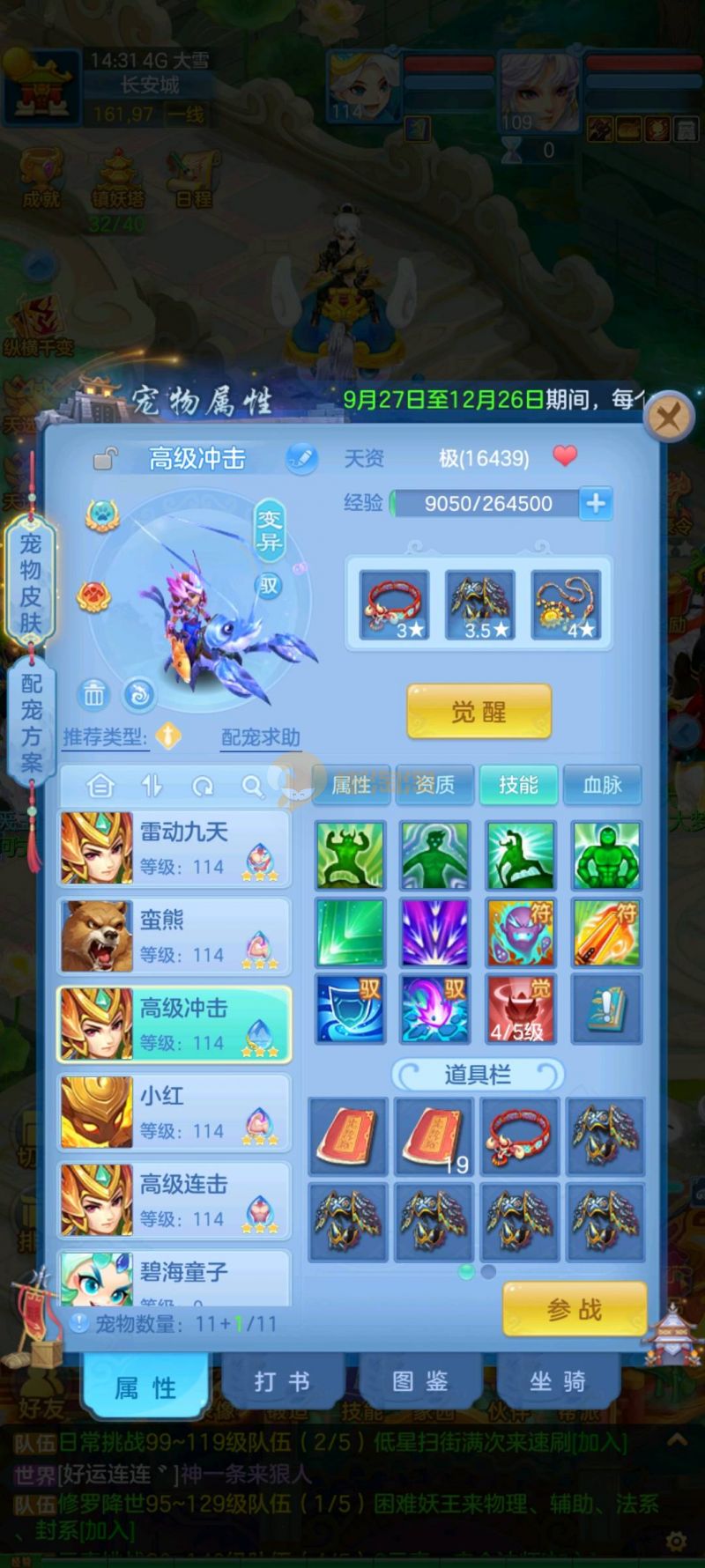
Task: Tap the trash icon to release pet
Action: 93,695
